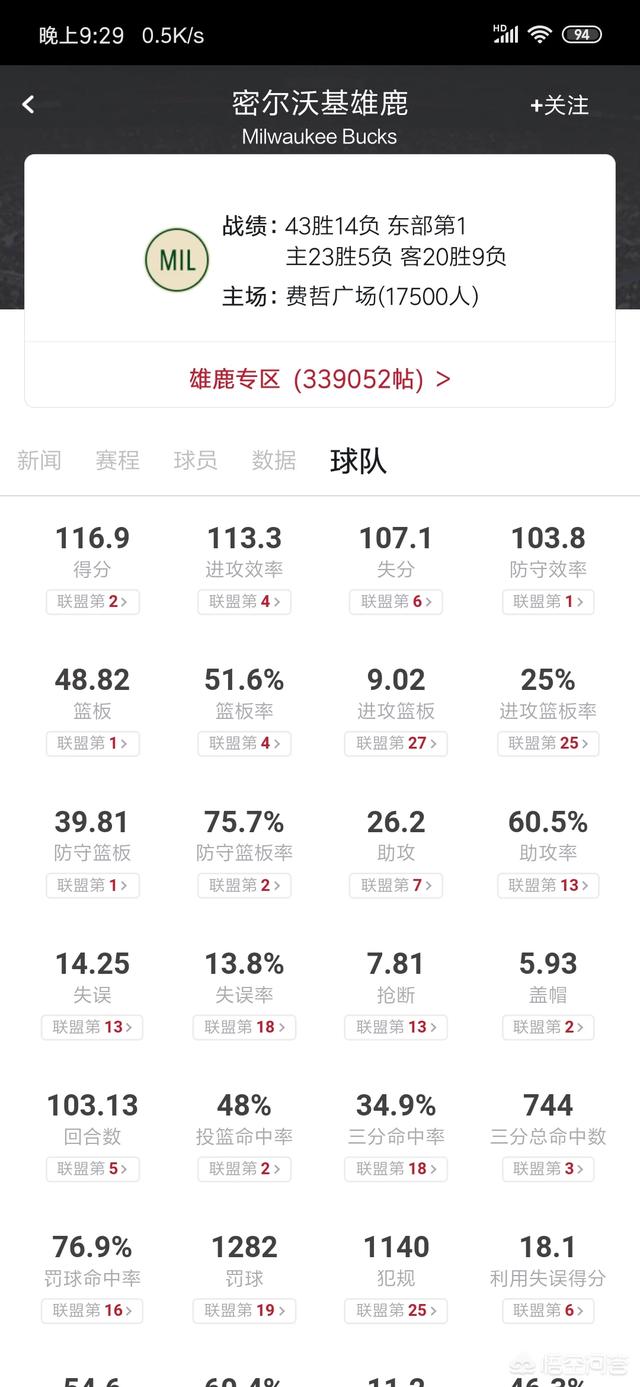View league ranking under 投篮命中率
The image size is (640, 1387).
click(x=244, y=1169)
